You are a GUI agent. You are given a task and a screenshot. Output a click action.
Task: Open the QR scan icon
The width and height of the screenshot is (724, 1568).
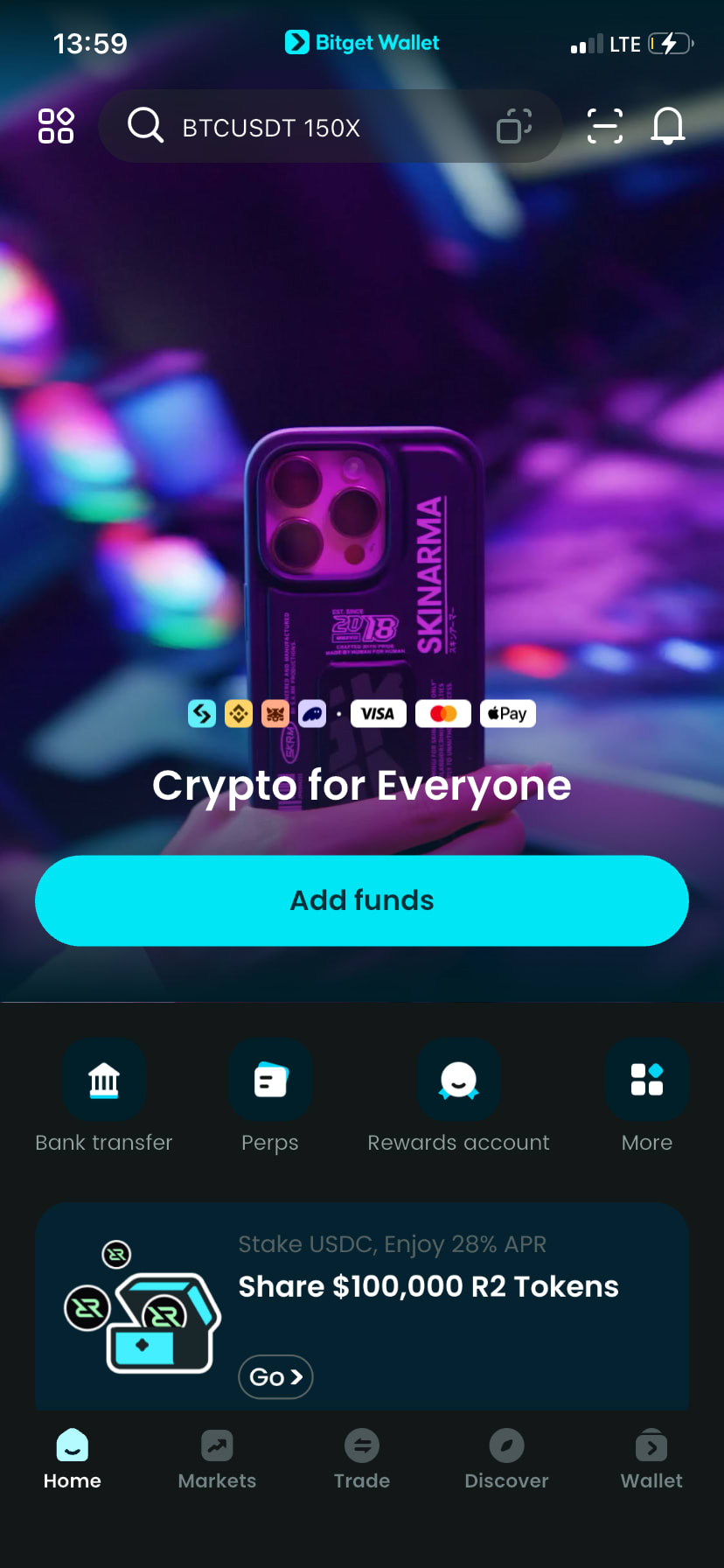click(x=604, y=126)
